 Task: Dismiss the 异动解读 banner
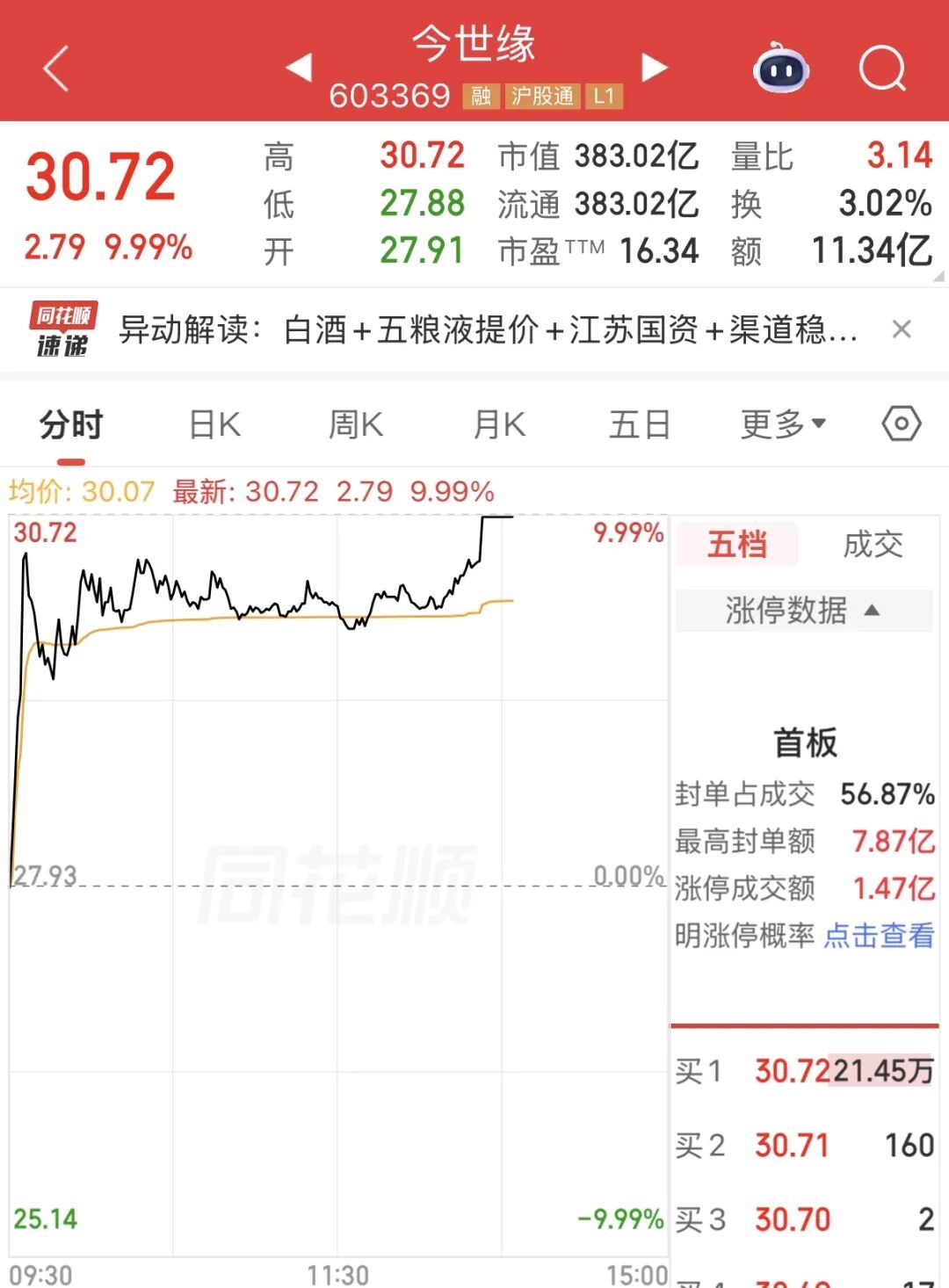click(x=902, y=329)
